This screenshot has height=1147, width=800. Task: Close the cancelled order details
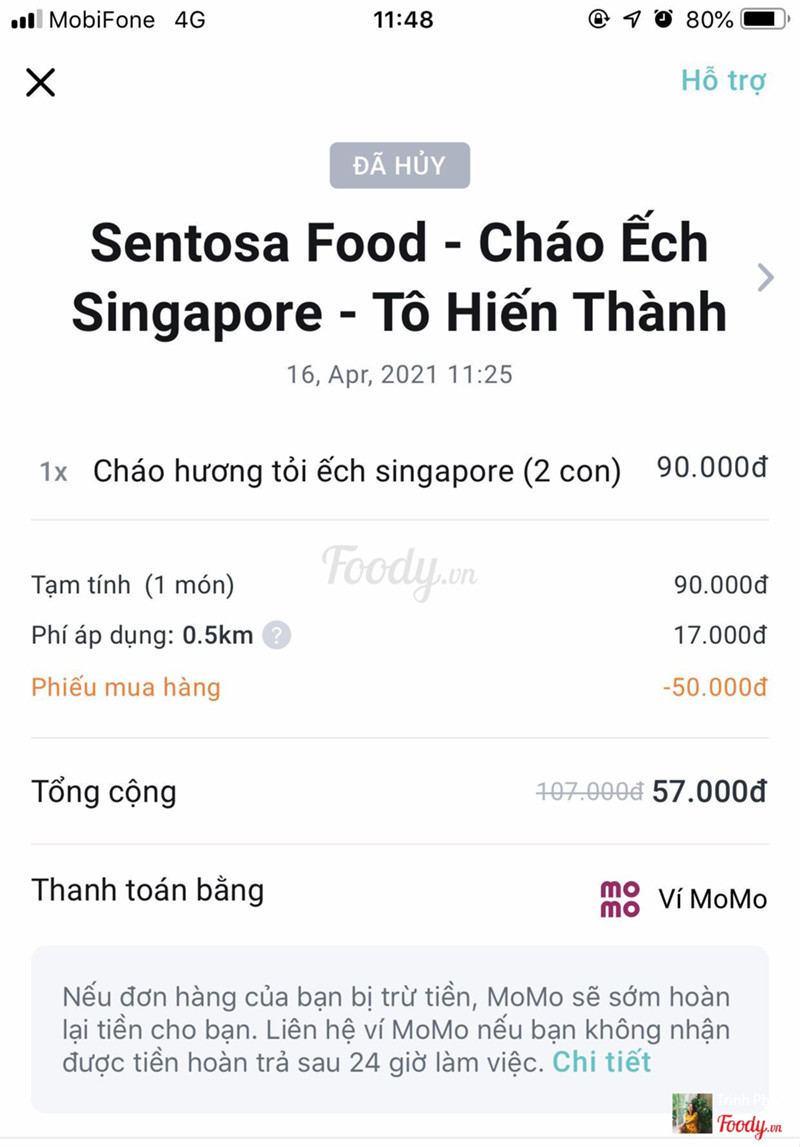(x=40, y=82)
